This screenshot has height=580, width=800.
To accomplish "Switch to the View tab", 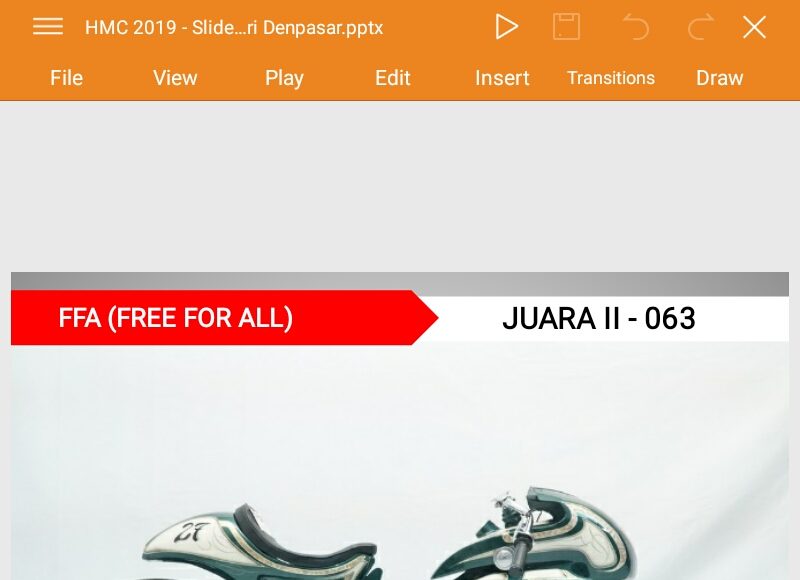I will coord(175,78).
